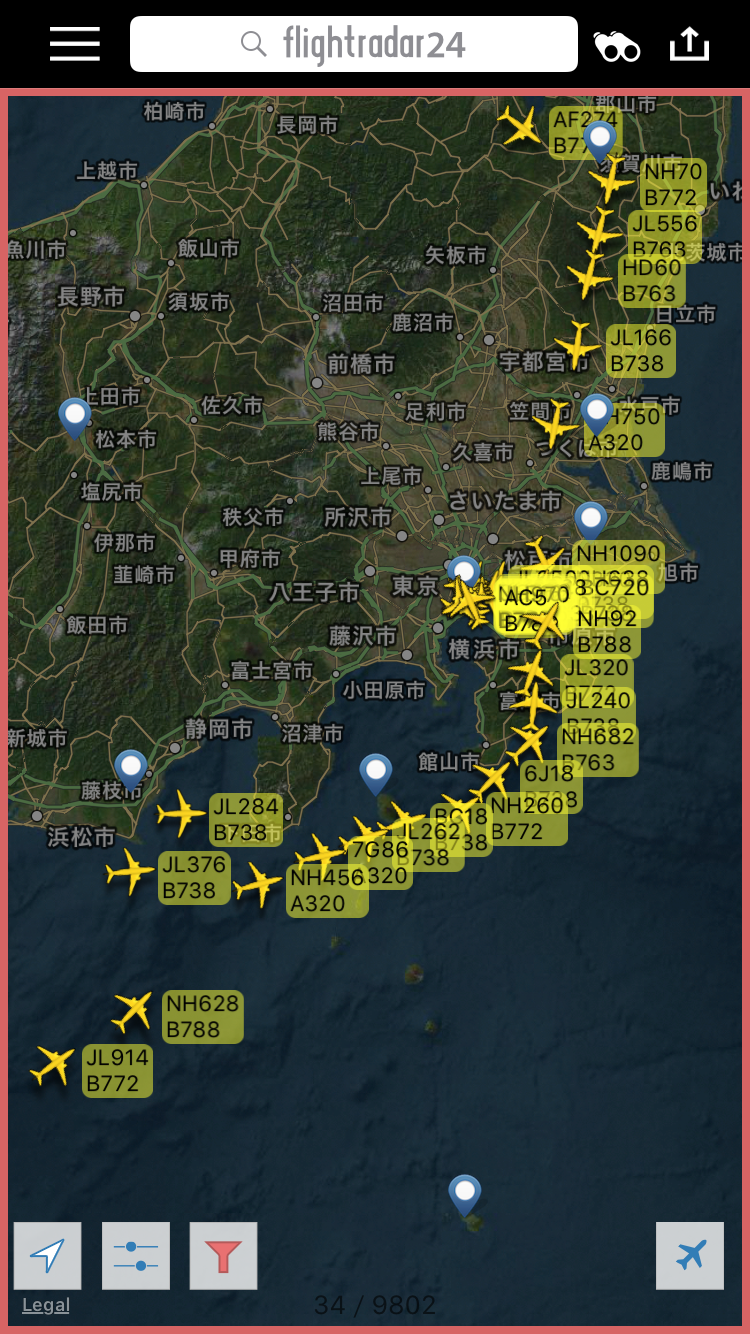The image size is (750, 1334).
Task: Share the current map view
Action: [689, 44]
